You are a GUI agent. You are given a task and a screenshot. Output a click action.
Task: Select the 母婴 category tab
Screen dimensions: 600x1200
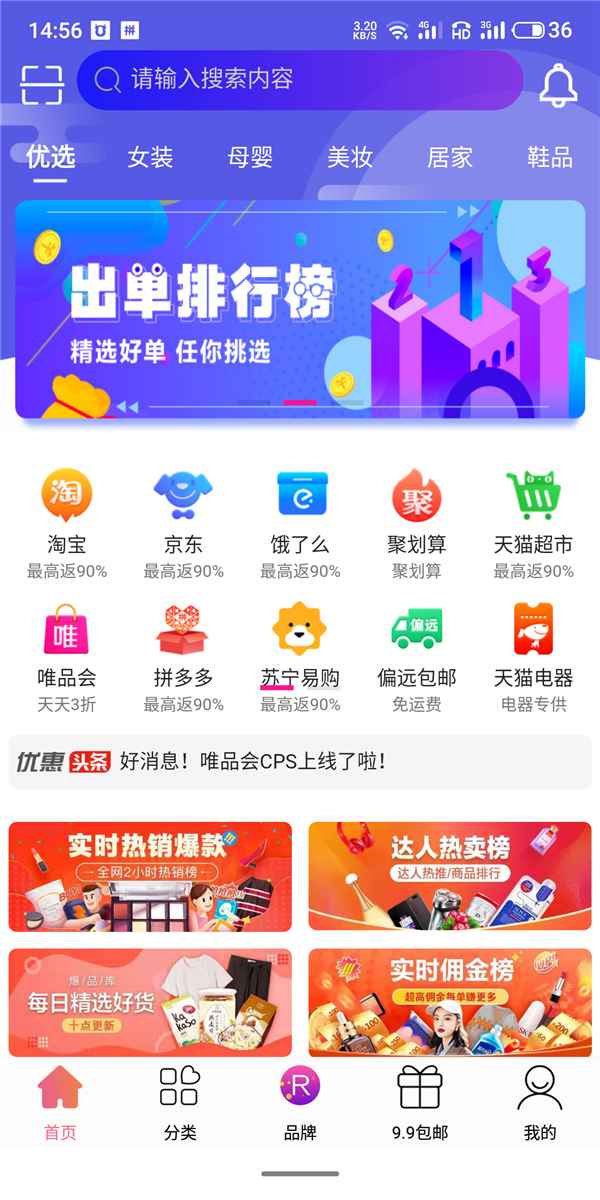[x=250, y=157]
